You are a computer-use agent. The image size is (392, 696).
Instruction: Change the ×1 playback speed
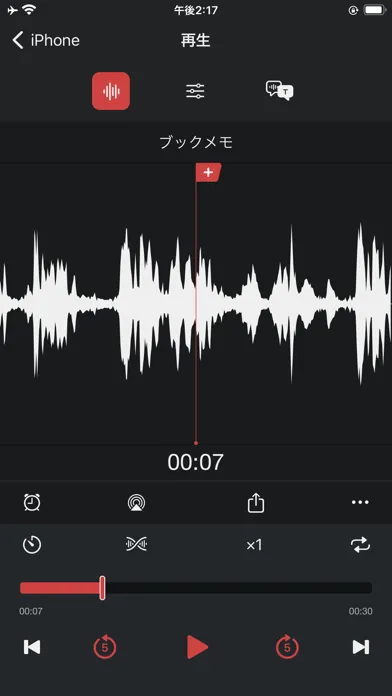point(254,545)
